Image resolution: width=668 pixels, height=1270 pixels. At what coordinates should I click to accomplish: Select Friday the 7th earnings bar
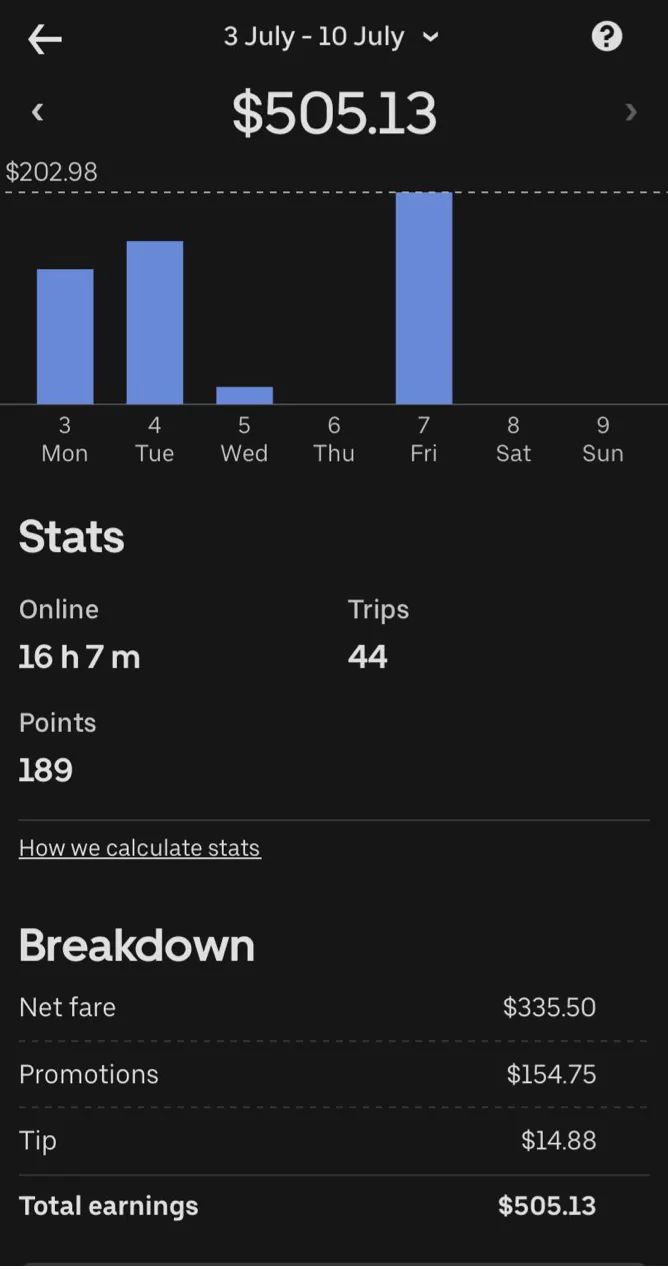click(x=424, y=298)
